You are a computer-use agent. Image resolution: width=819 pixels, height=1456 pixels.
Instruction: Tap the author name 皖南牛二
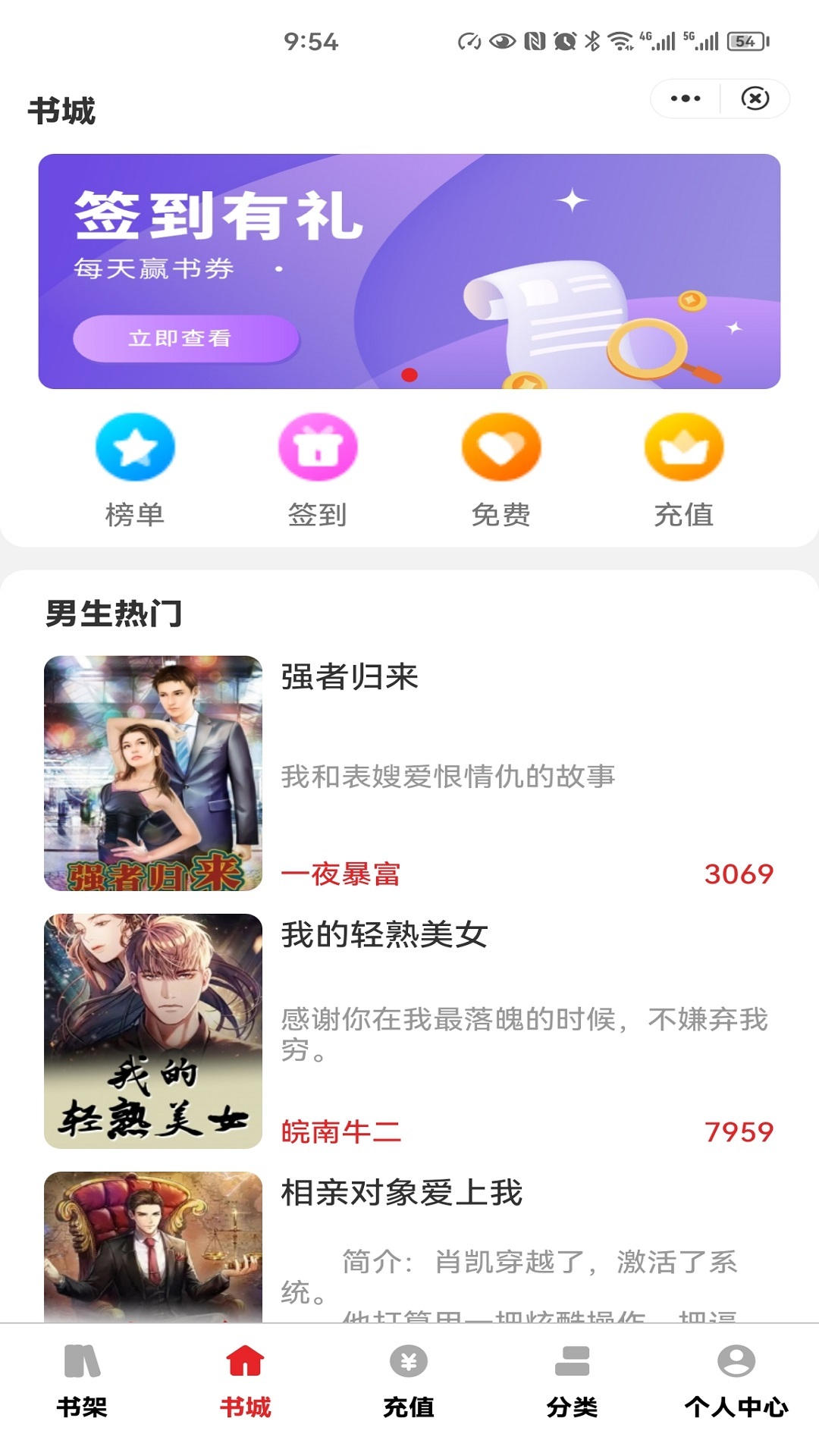[340, 1133]
